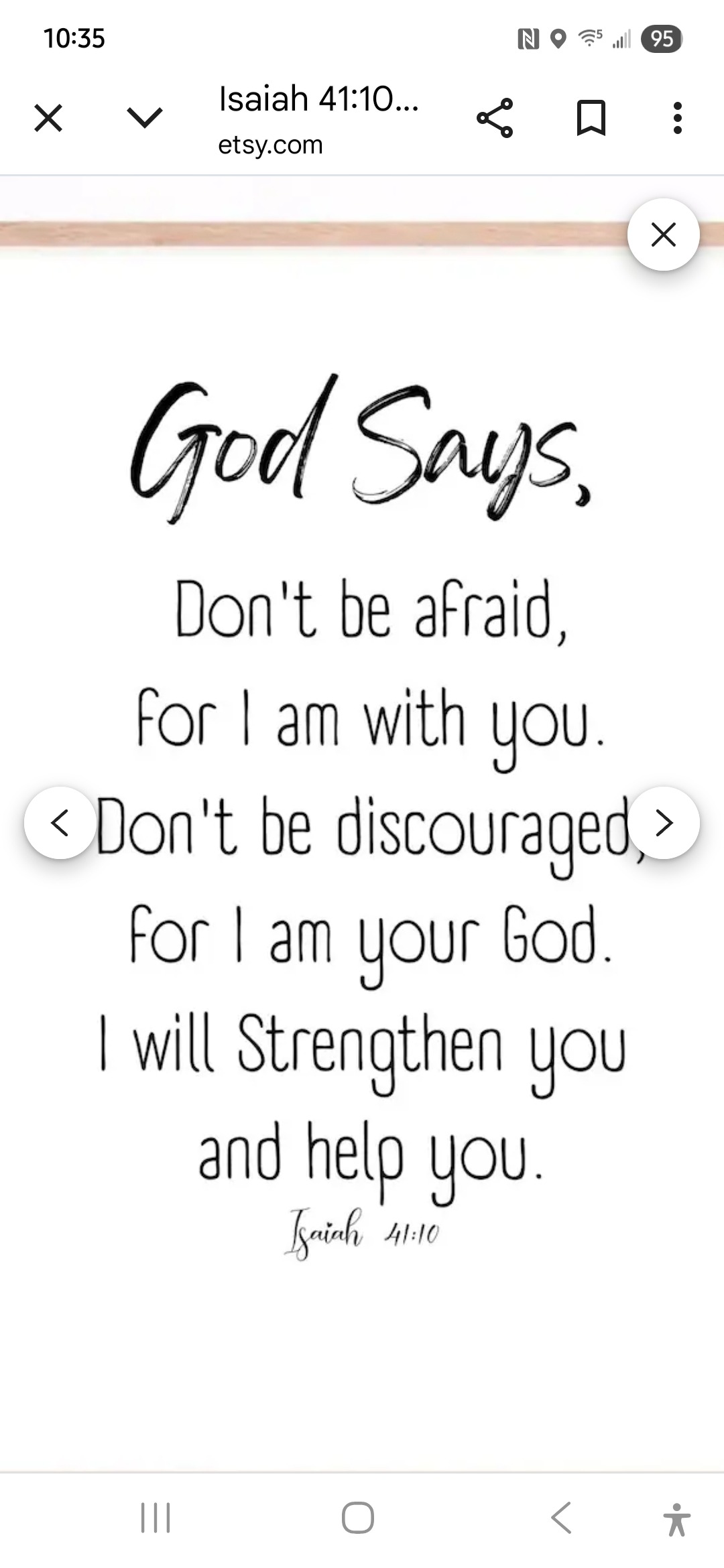
Task: Close the browser tab with X
Action: (48, 119)
